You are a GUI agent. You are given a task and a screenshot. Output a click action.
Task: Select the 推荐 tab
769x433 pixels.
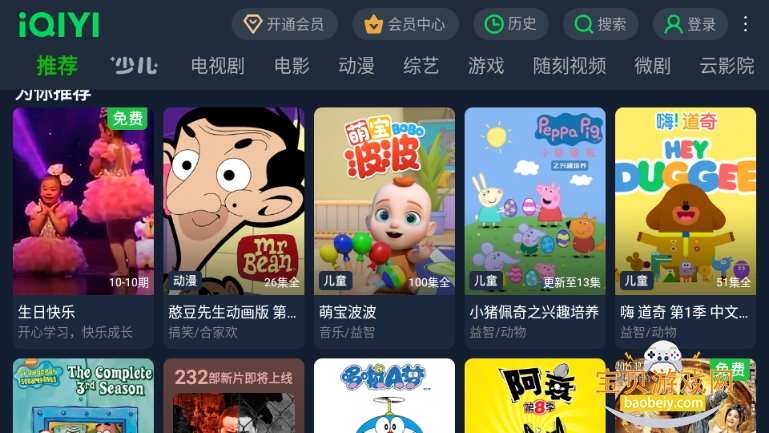[57, 66]
